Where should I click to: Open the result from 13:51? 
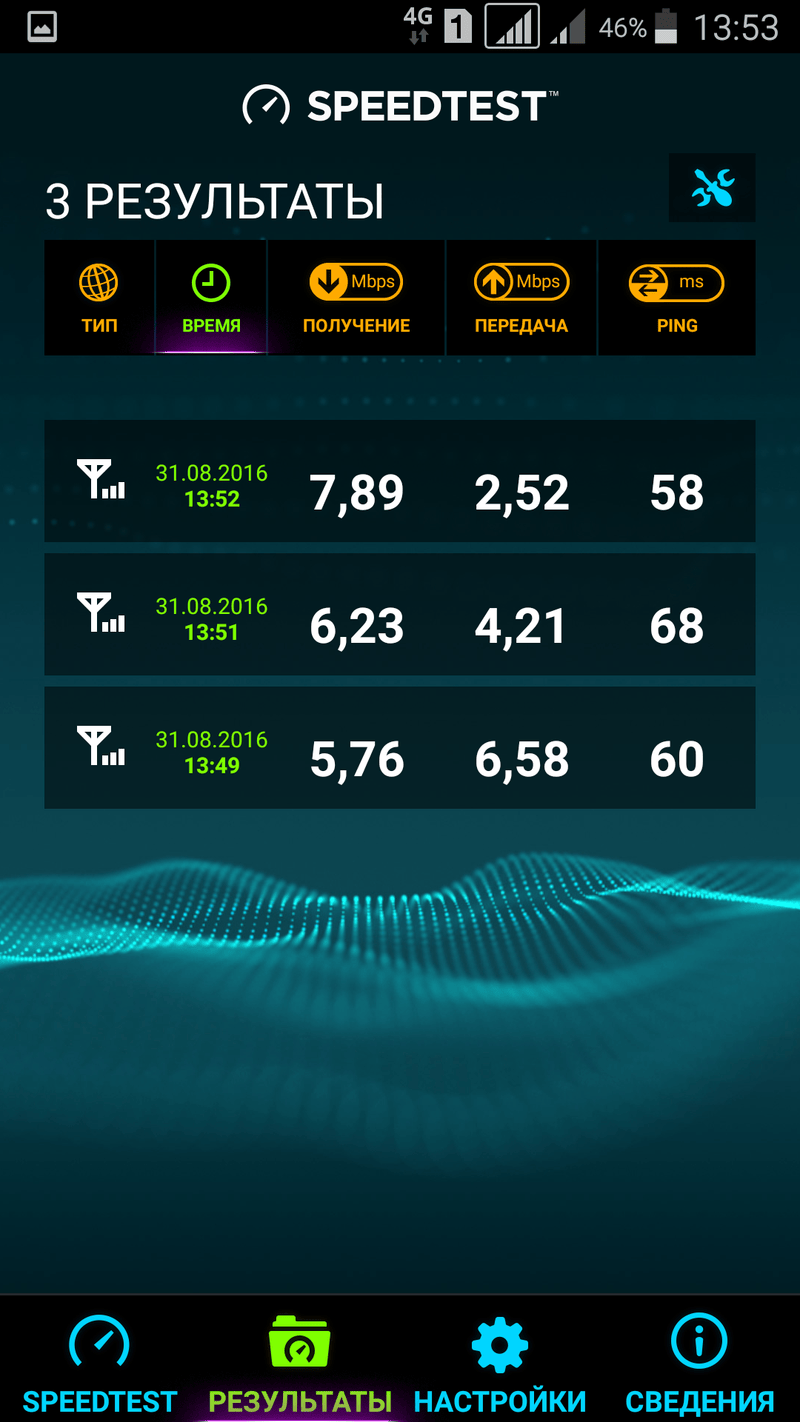tap(400, 615)
